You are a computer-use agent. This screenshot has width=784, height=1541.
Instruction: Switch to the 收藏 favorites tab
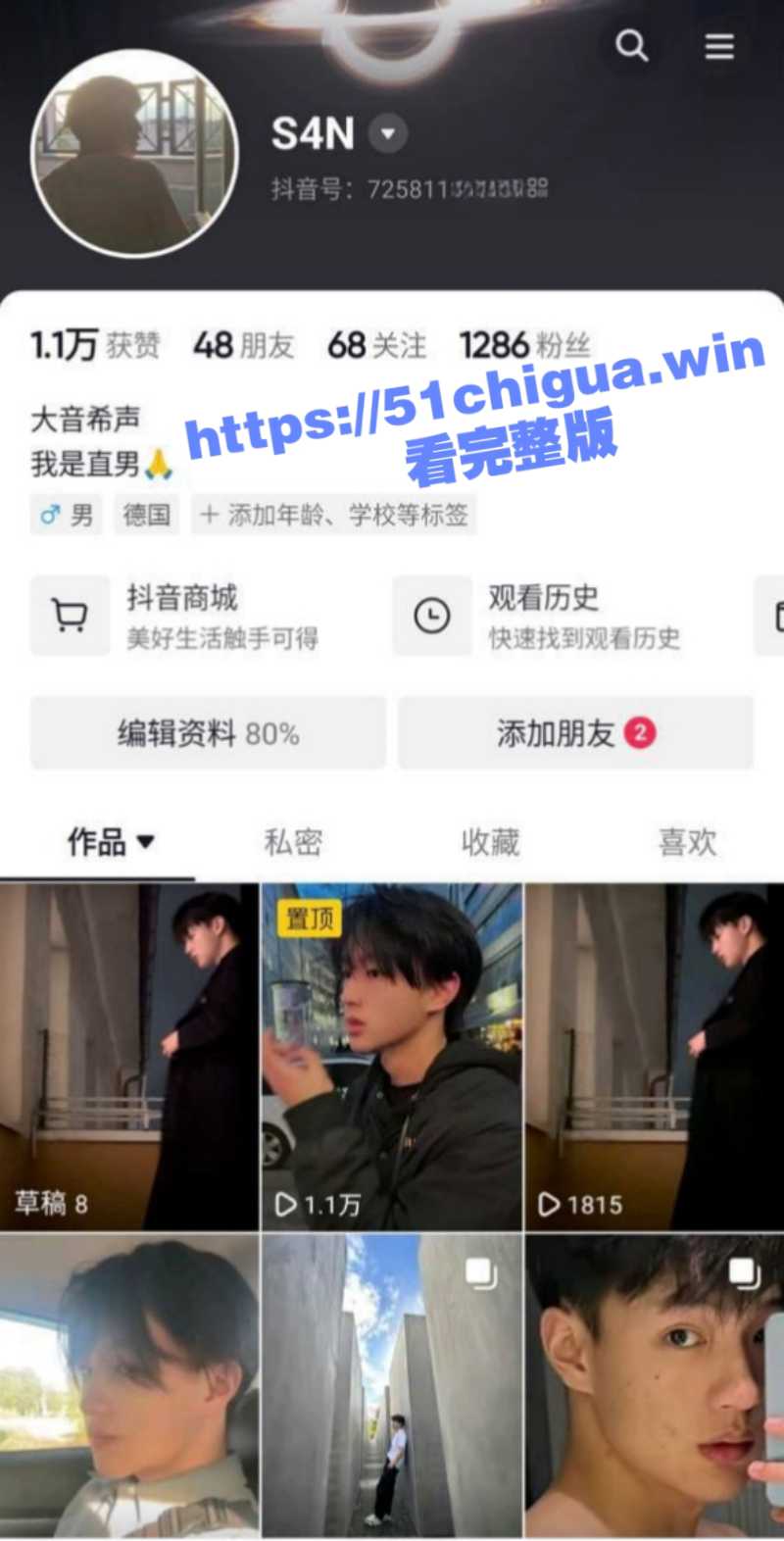490,842
